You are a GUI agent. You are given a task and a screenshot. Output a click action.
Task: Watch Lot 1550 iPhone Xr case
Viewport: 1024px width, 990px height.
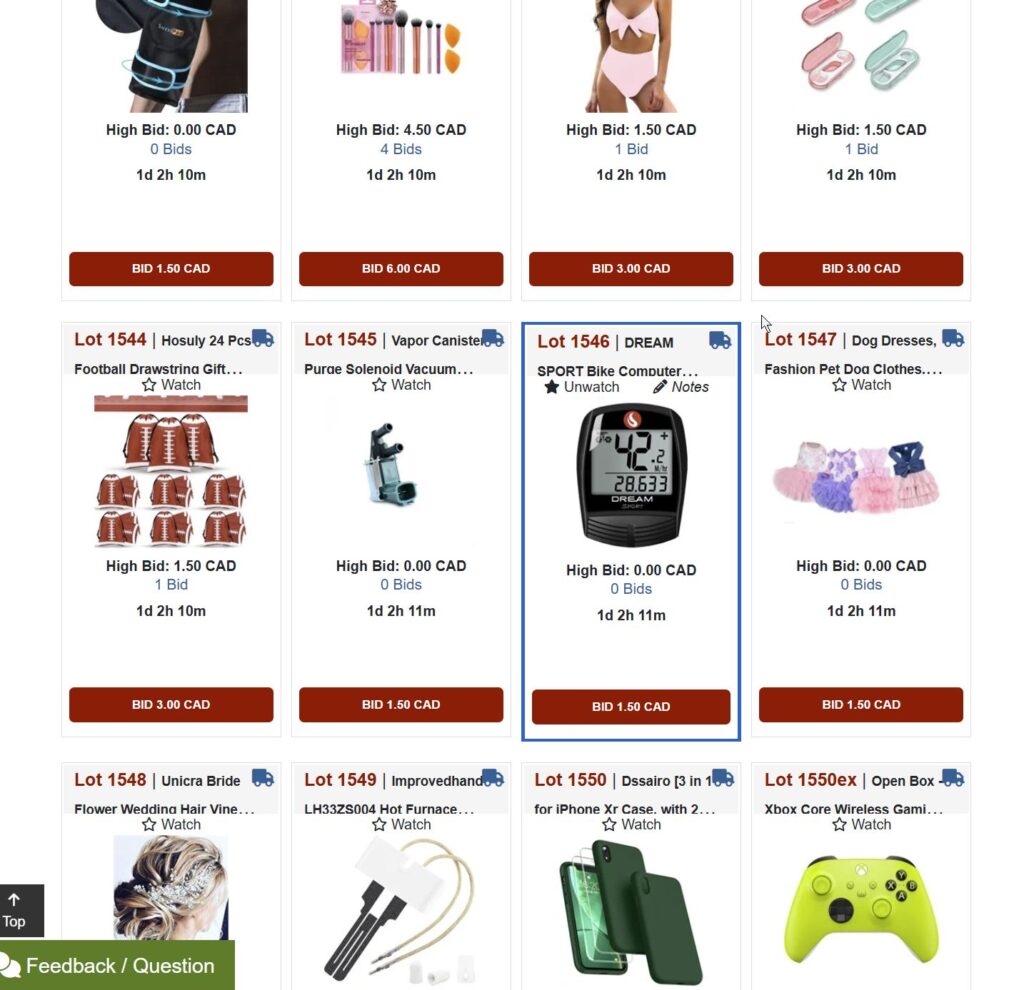[631, 825]
